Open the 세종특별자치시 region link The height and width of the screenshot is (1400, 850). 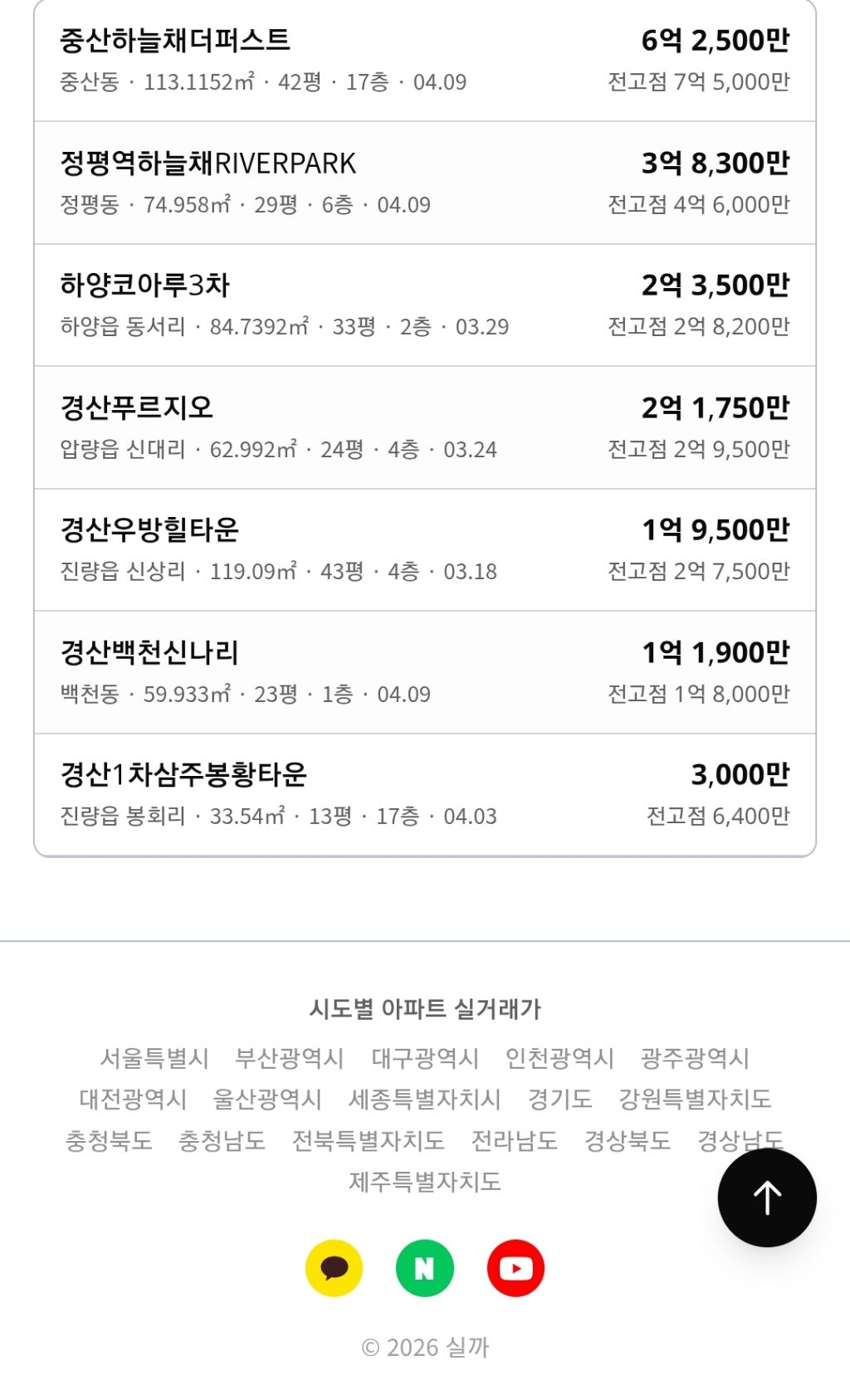pos(425,1099)
